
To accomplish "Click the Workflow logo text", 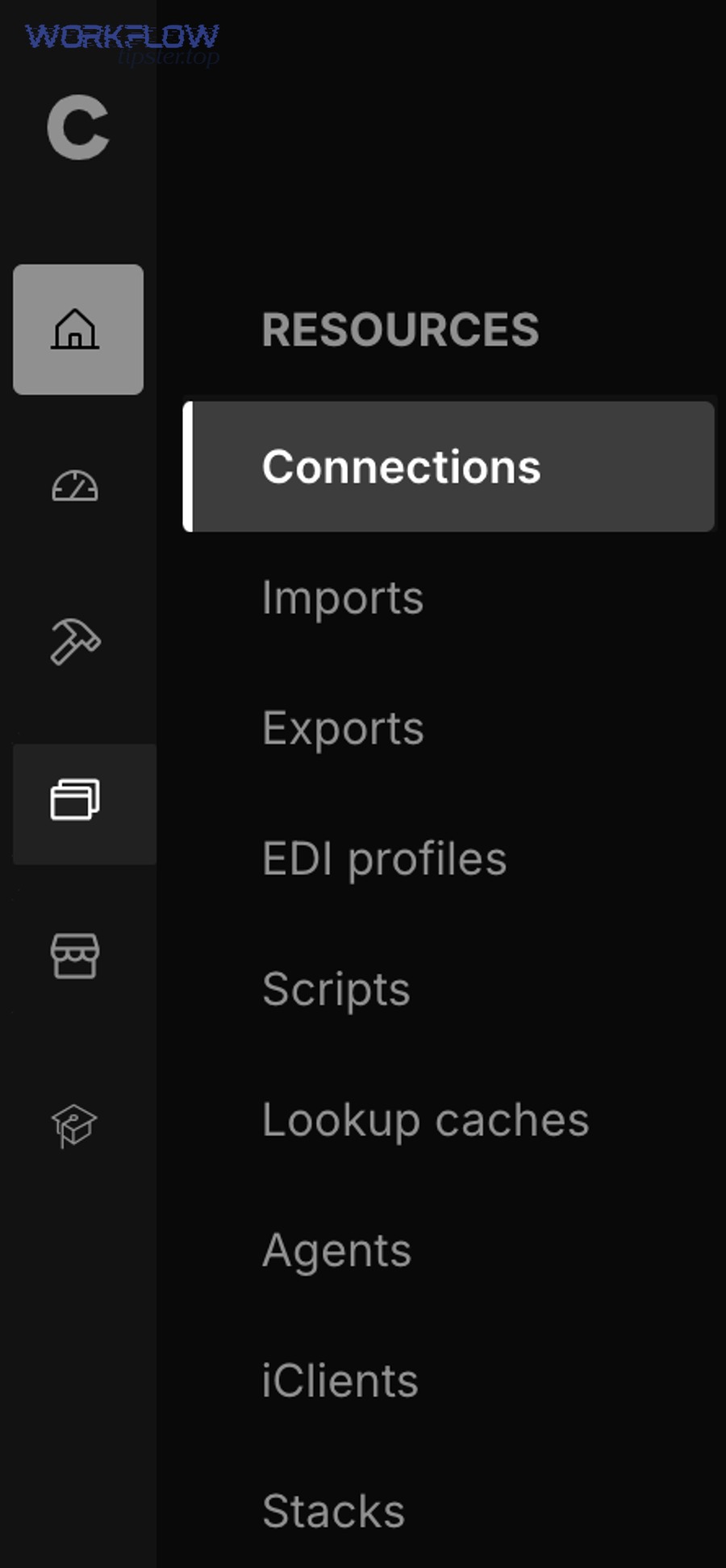I will [121, 34].
